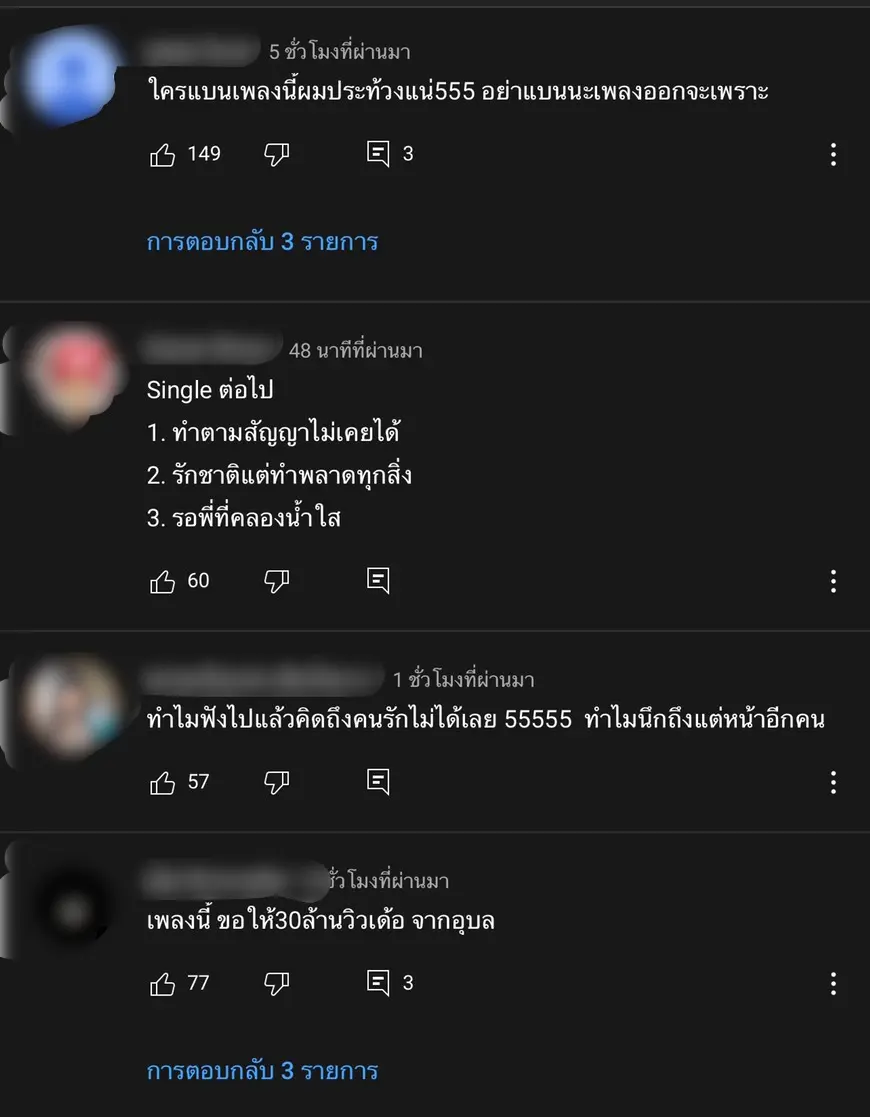
Task: Expand 3 replies under the '30ล้านวิว' comment
Action: 262,1071
